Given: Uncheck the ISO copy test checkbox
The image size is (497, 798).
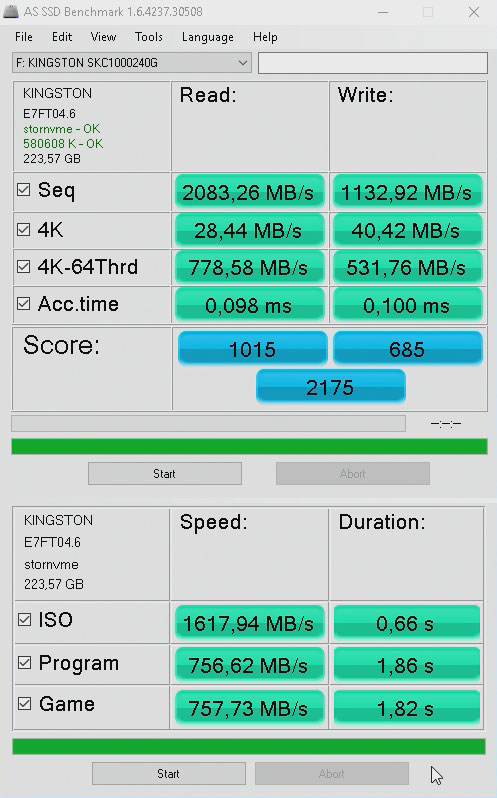Looking at the screenshot, I should pyautogui.click(x=24, y=619).
